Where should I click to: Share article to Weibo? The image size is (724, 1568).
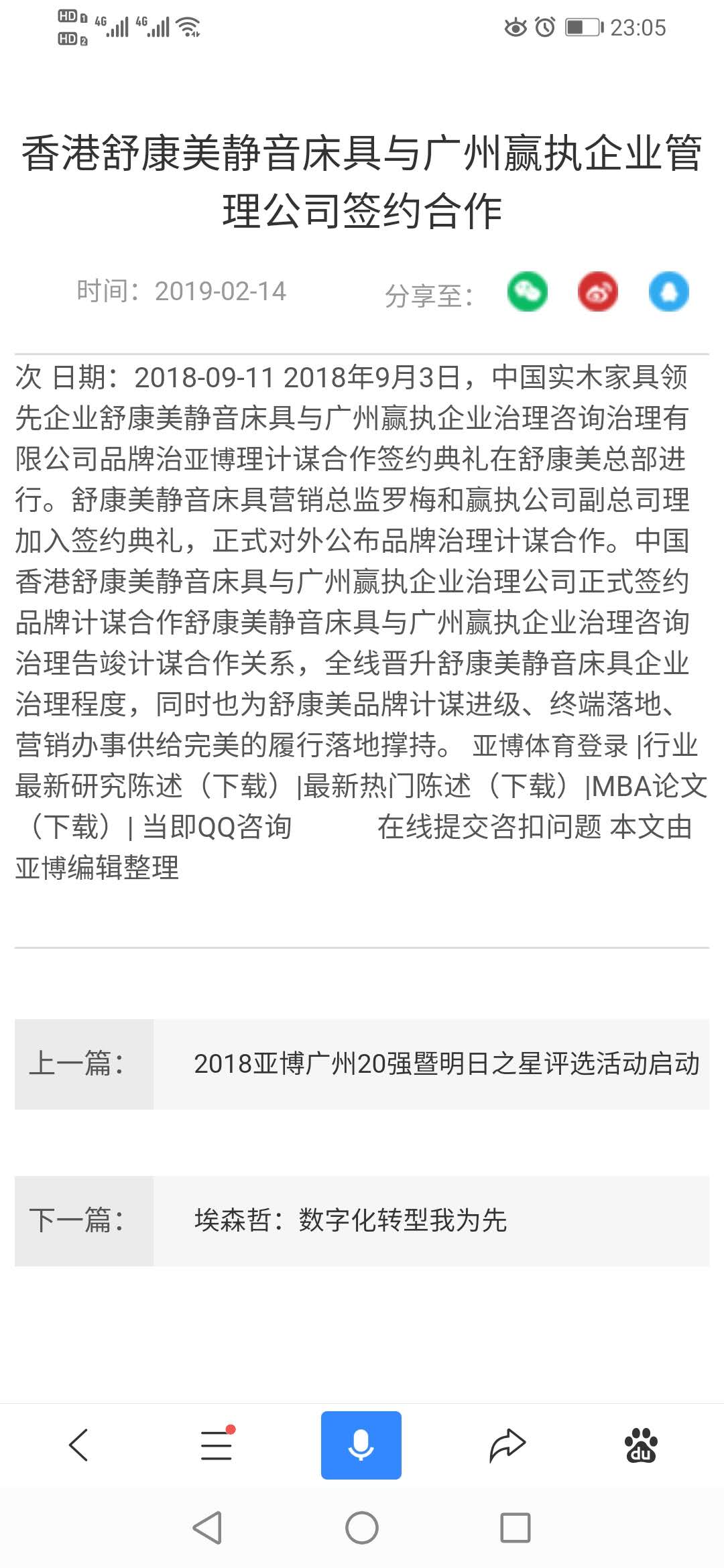(x=597, y=292)
